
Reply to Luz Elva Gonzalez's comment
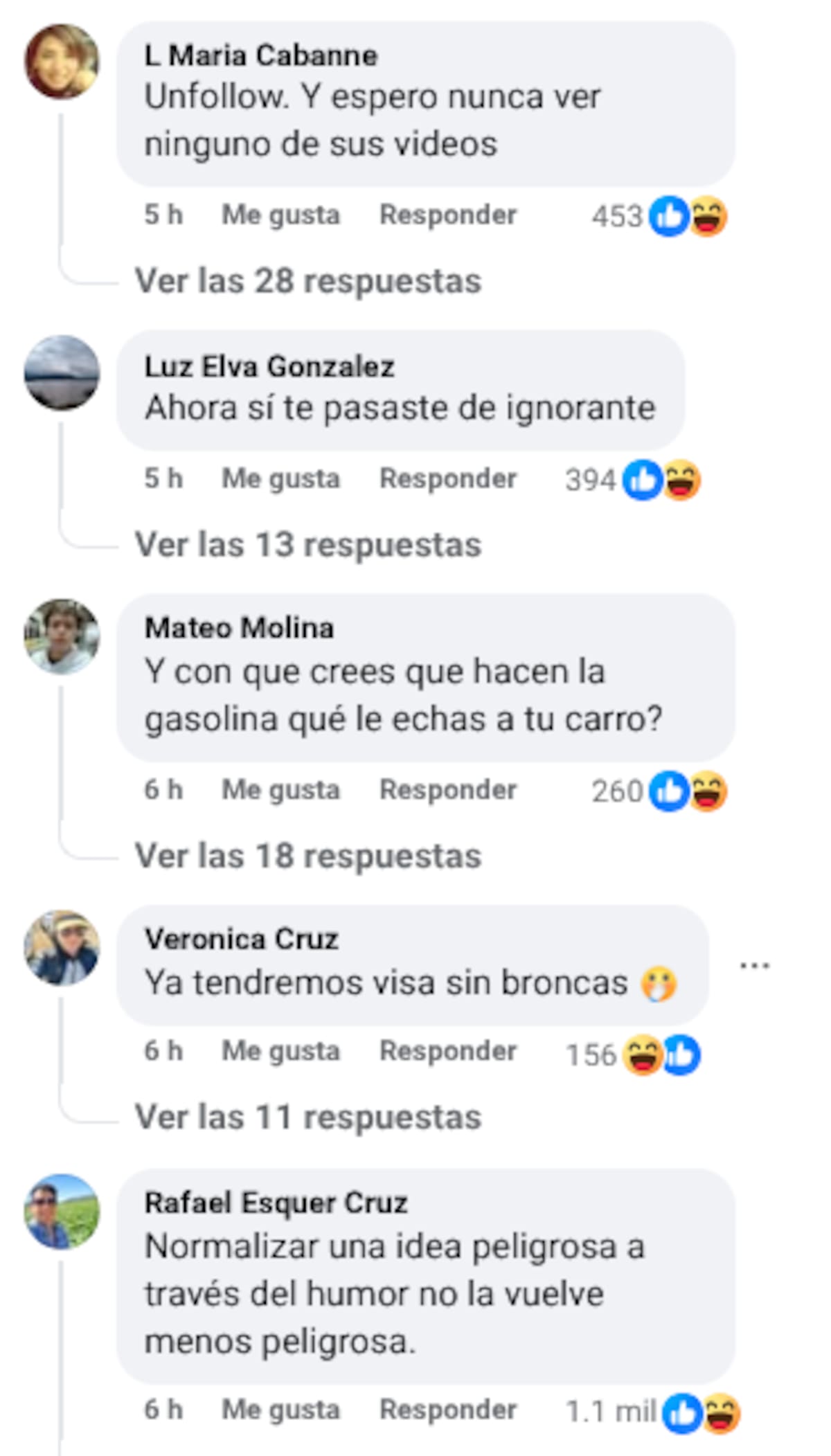tap(447, 478)
